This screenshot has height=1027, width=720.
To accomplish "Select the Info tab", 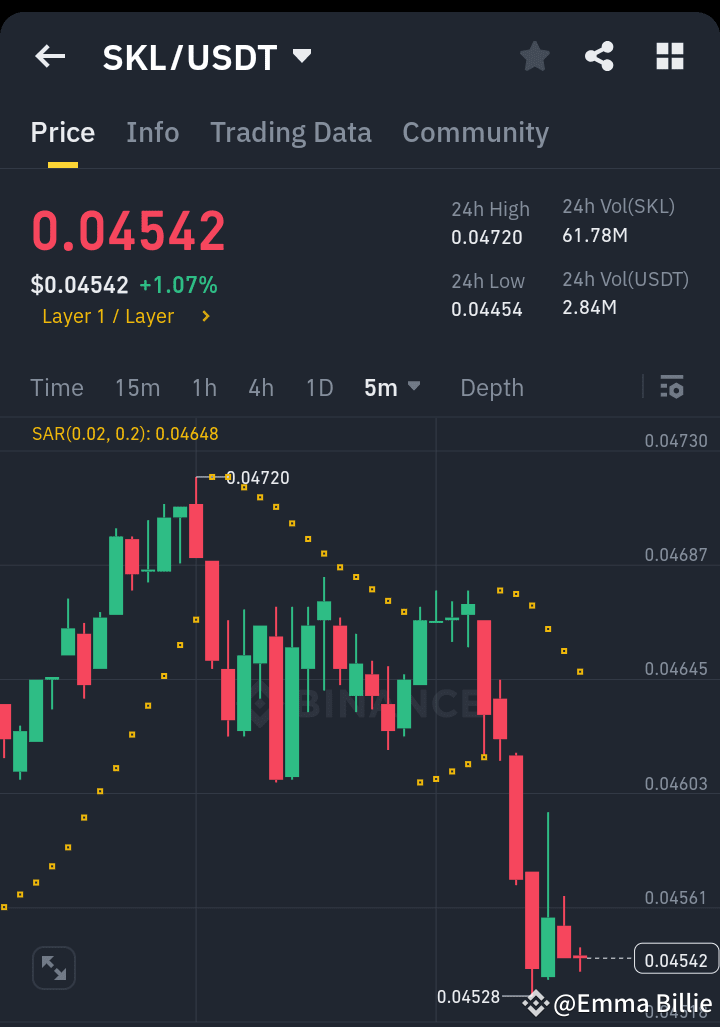I will (152, 132).
